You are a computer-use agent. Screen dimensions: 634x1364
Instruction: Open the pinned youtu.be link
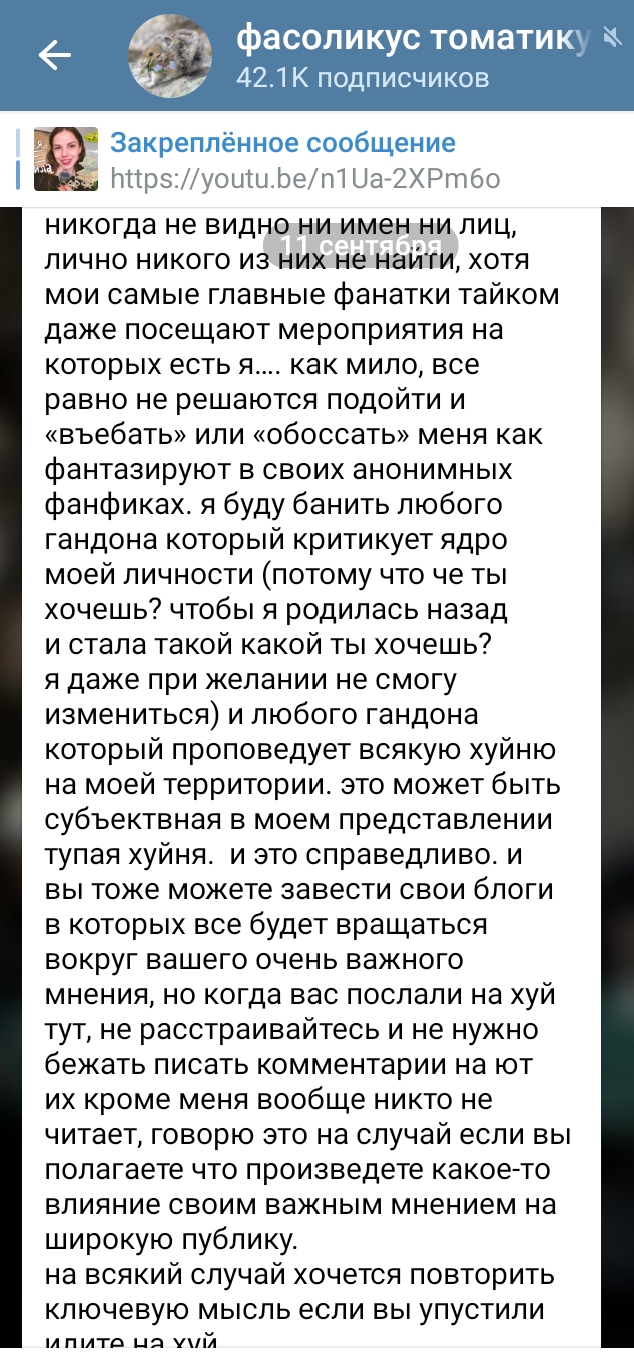coord(304,179)
